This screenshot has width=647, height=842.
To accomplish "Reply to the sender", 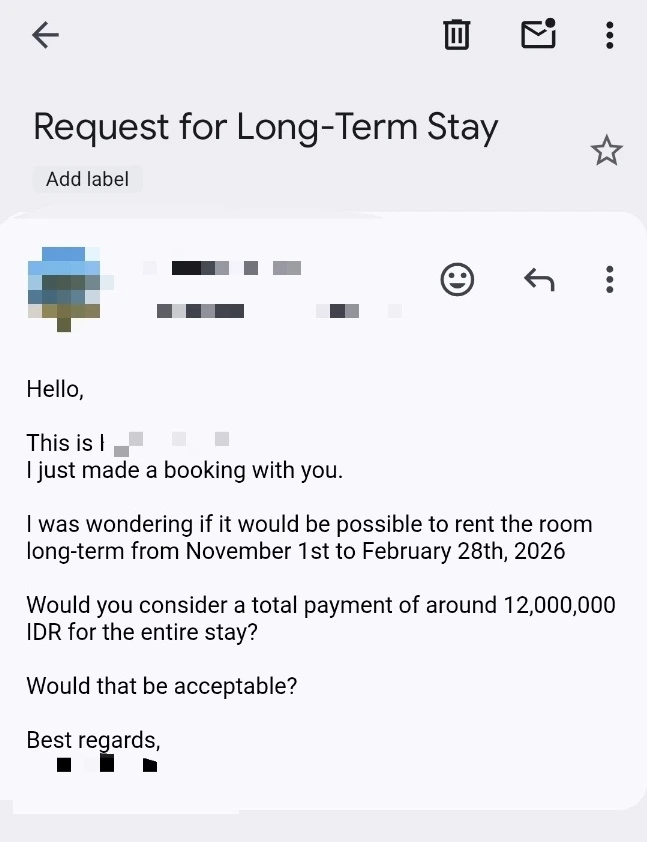I will pos(539,279).
